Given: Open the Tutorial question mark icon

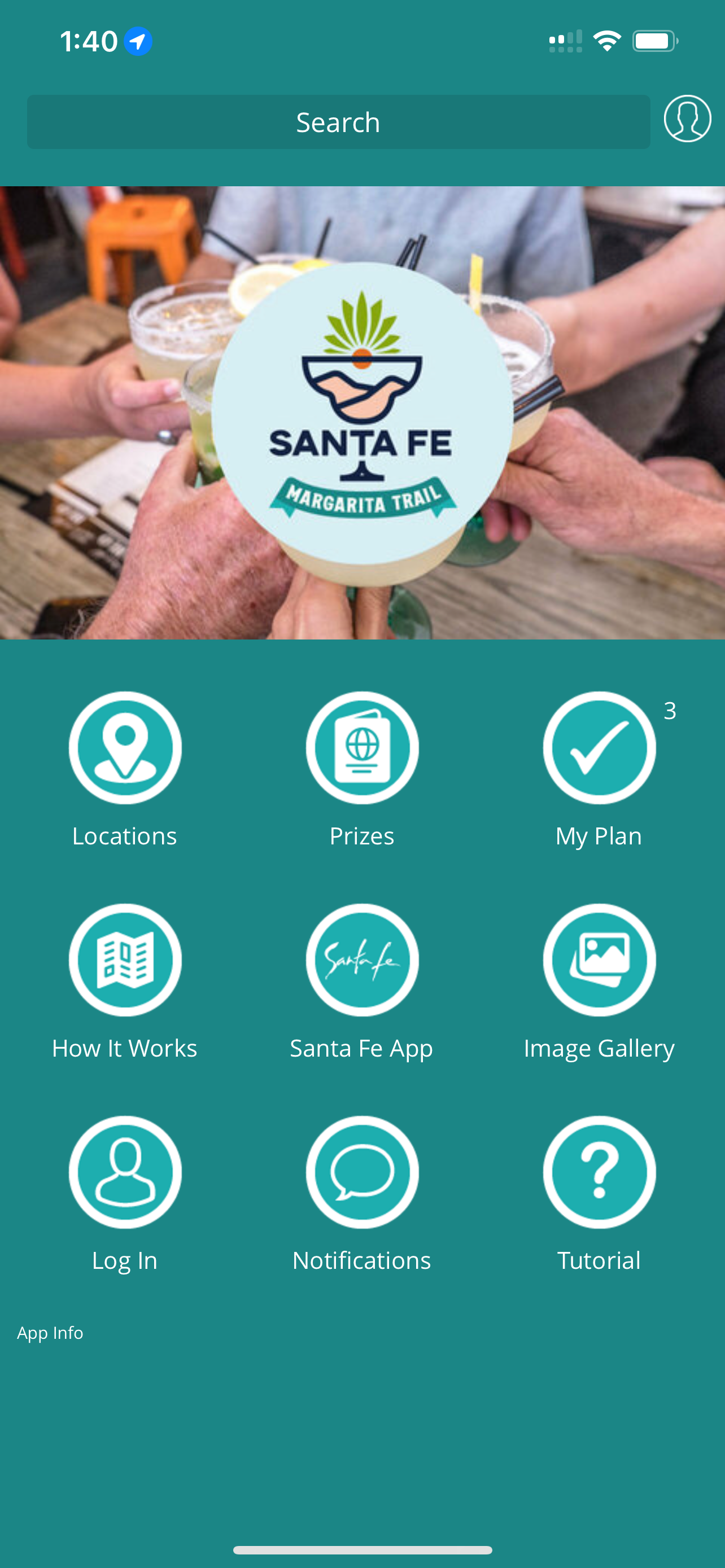Looking at the screenshot, I should click(599, 1172).
